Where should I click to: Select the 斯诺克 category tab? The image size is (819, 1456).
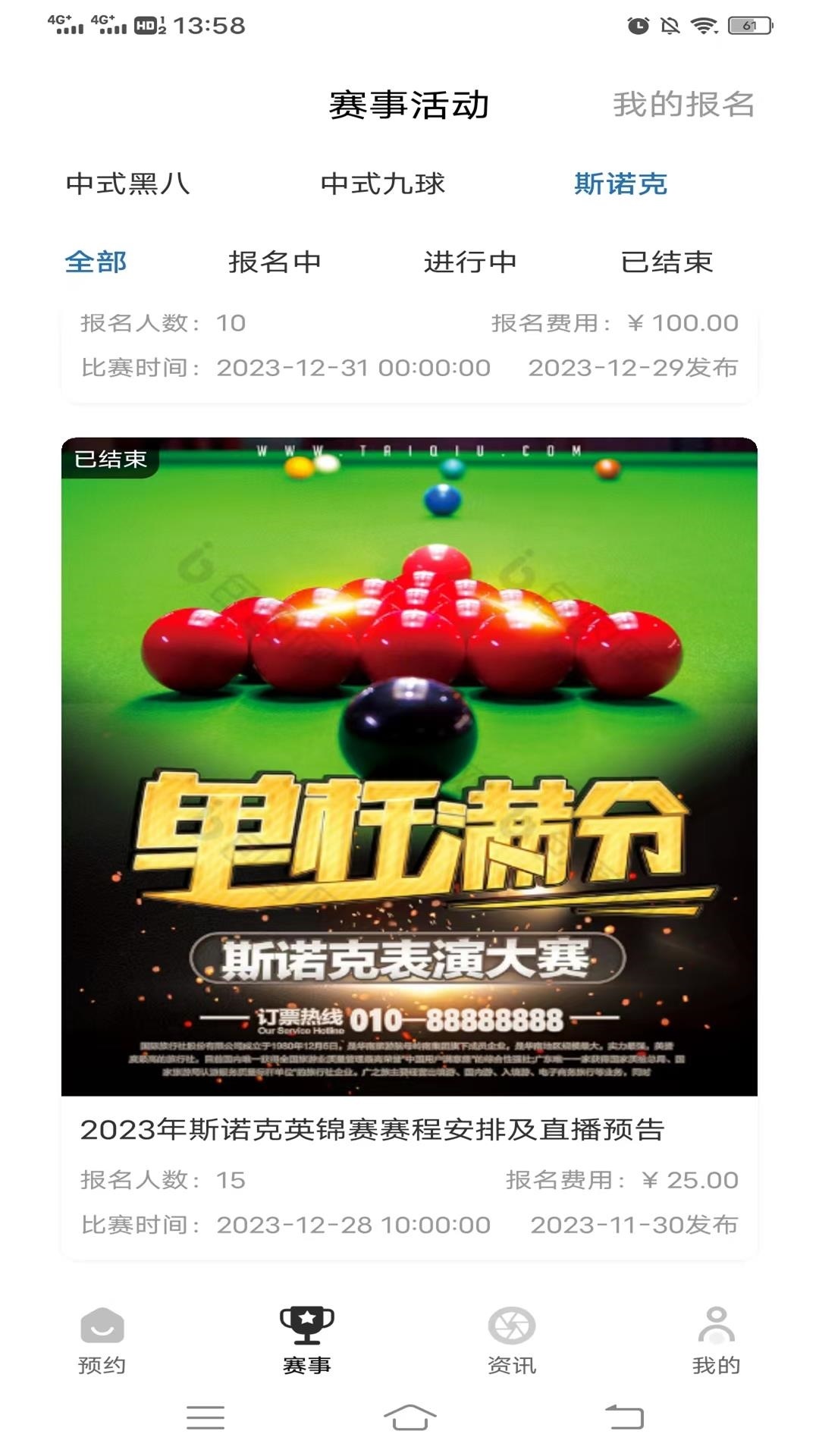pos(620,184)
